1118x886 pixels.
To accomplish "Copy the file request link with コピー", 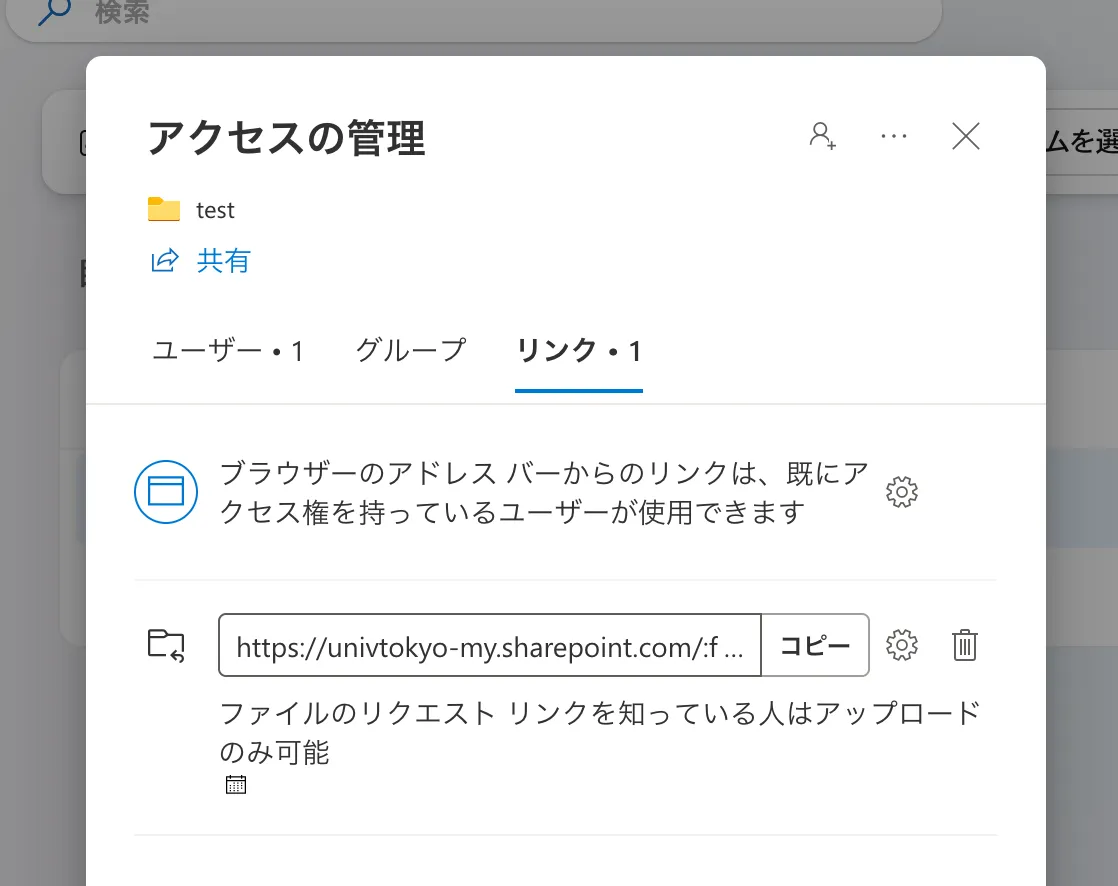I will pyautogui.click(x=815, y=646).
